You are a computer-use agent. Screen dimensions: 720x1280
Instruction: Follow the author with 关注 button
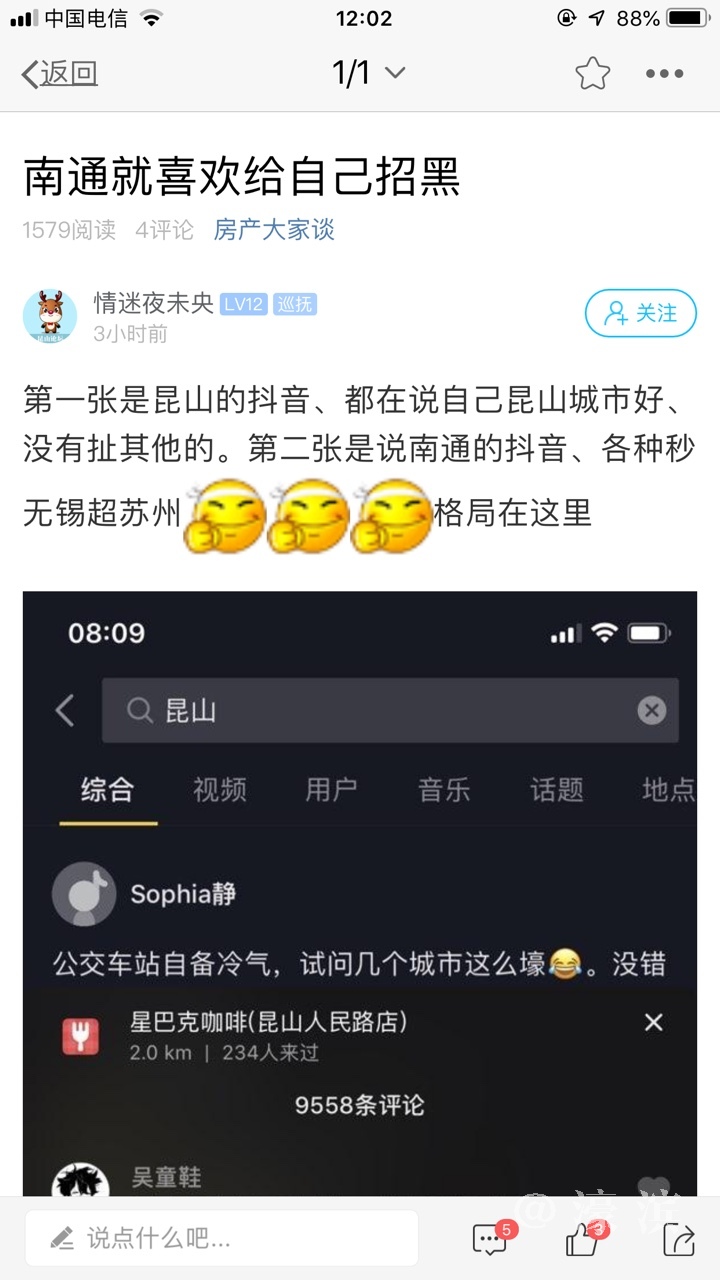pos(640,314)
